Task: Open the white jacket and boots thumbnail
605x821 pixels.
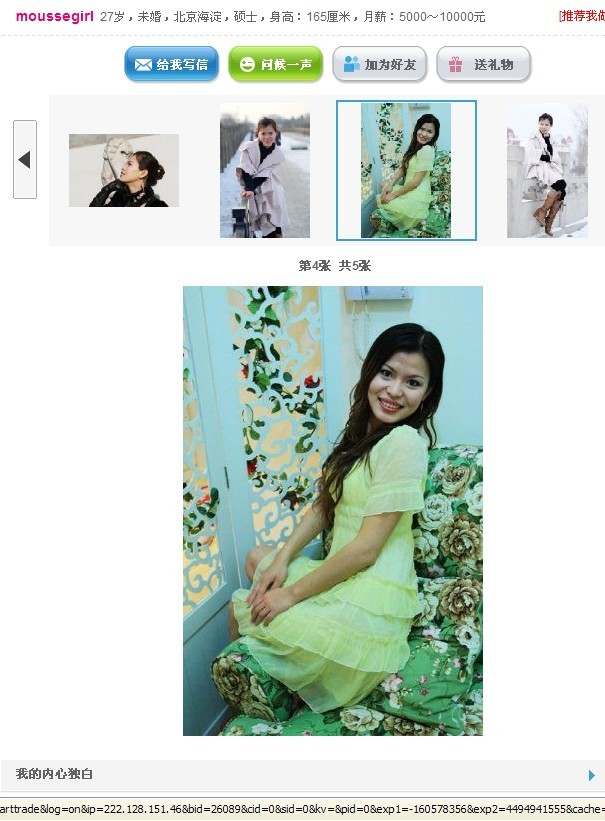Action: [546, 171]
